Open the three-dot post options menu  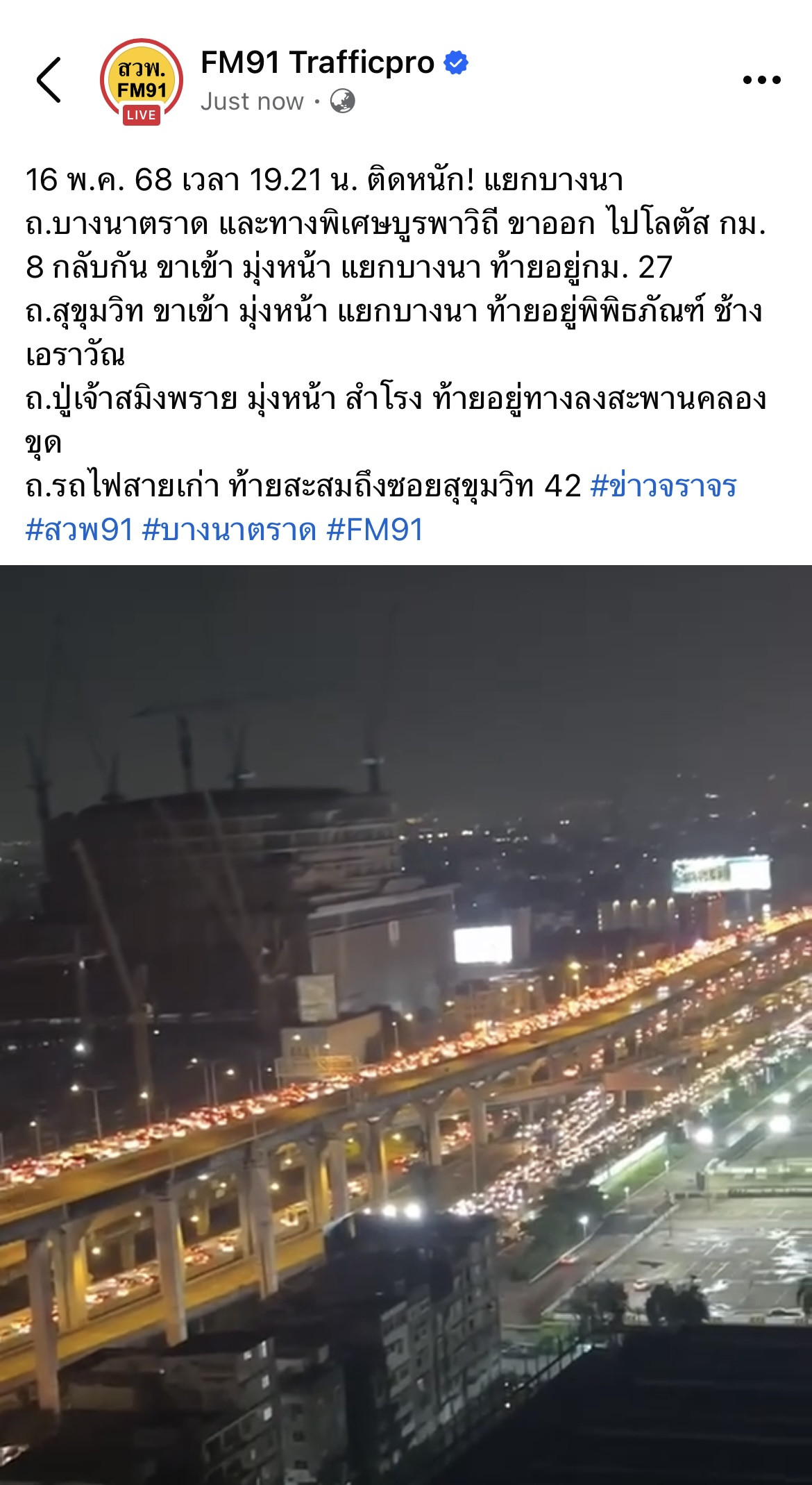click(x=761, y=80)
